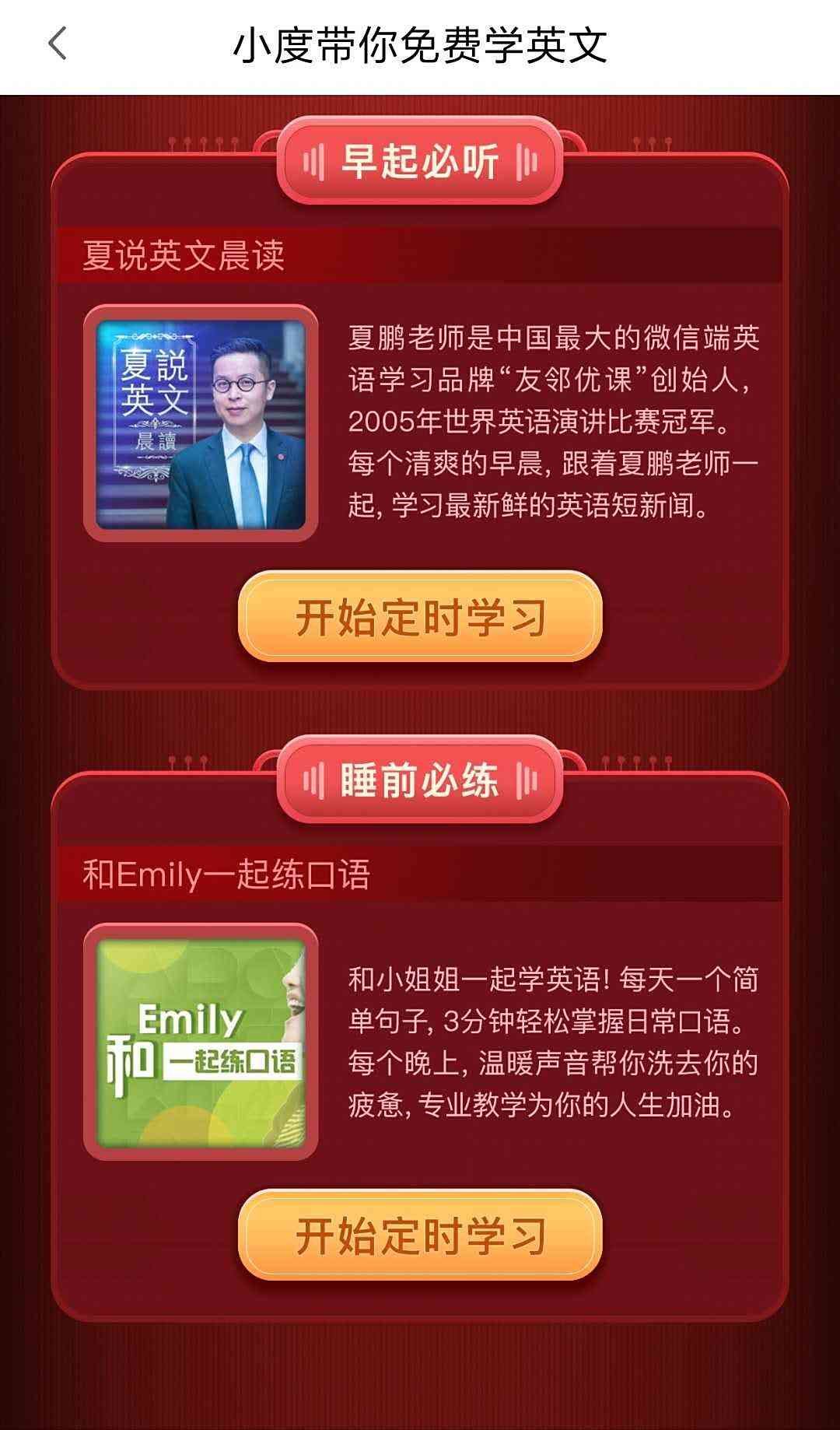Go back using the top-left arrow

[58, 44]
